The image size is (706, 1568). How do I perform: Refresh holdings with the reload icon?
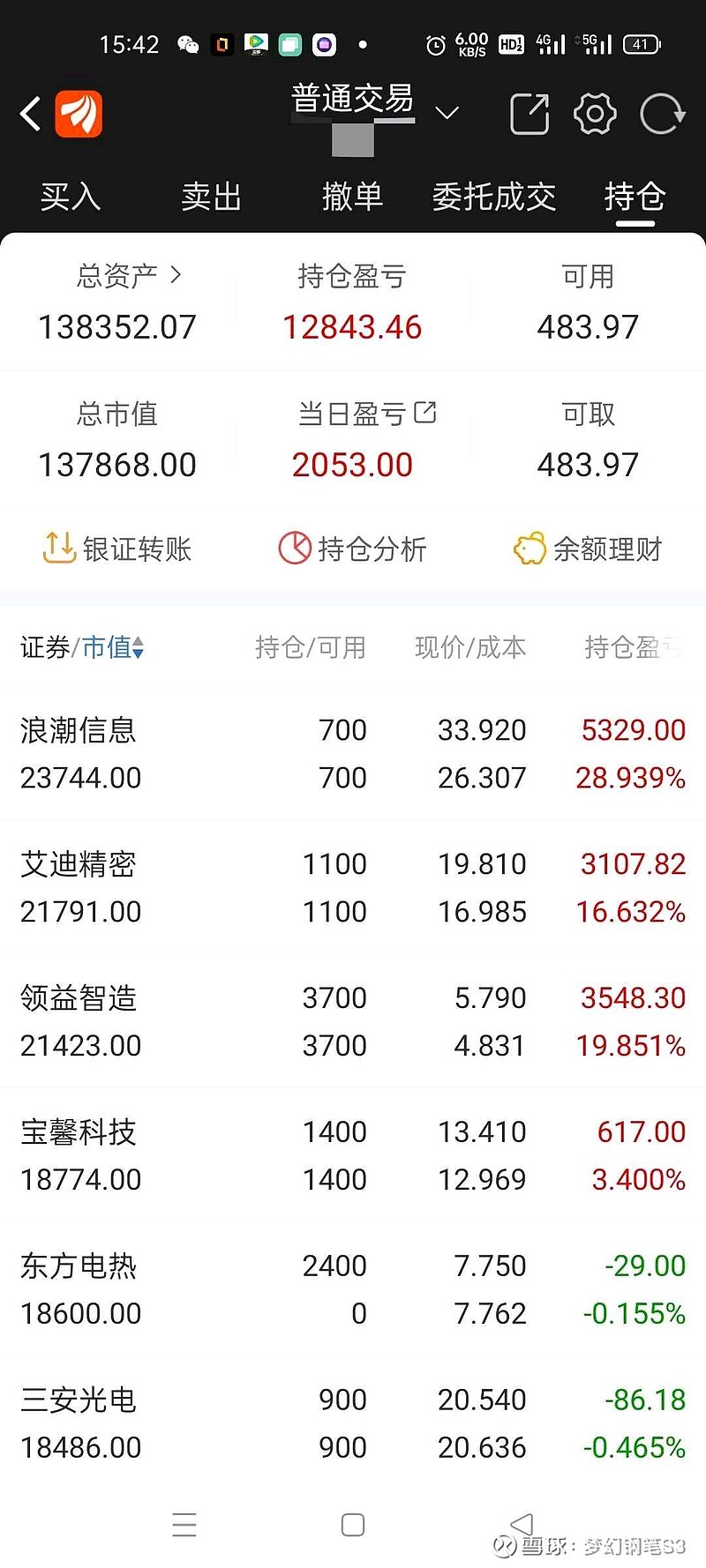tap(662, 114)
